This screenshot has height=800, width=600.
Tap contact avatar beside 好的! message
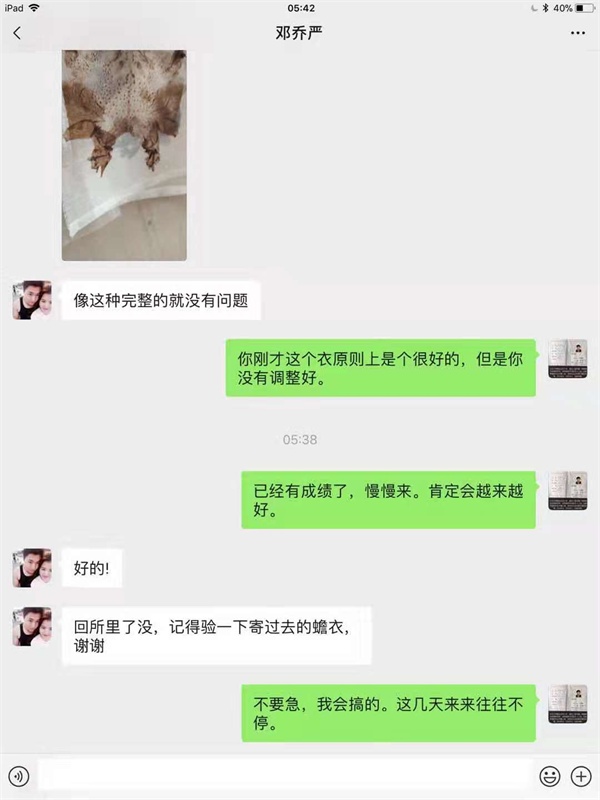click(x=32, y=568)
